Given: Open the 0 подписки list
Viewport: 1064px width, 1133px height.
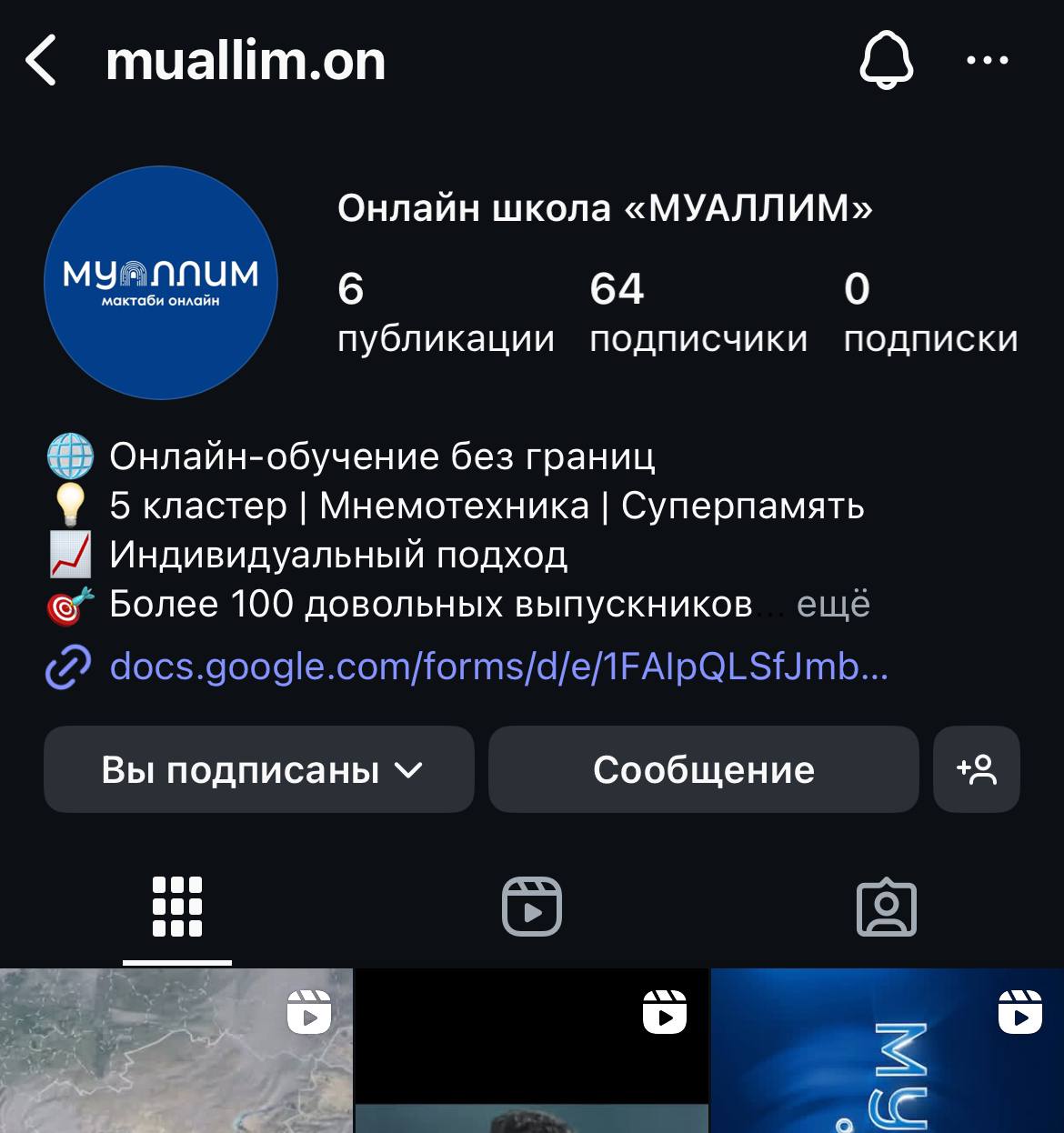Looking at the screenshot, I should (929, 312).
